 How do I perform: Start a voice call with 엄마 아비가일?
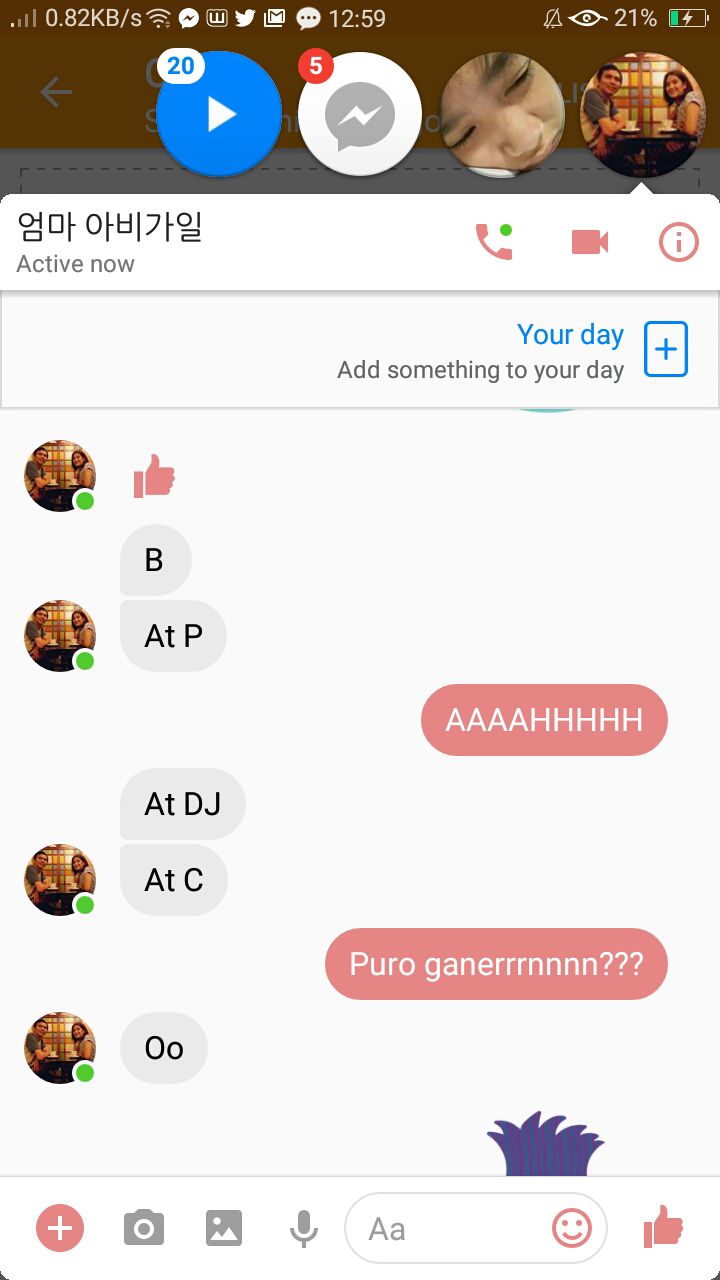click(494, 241)
